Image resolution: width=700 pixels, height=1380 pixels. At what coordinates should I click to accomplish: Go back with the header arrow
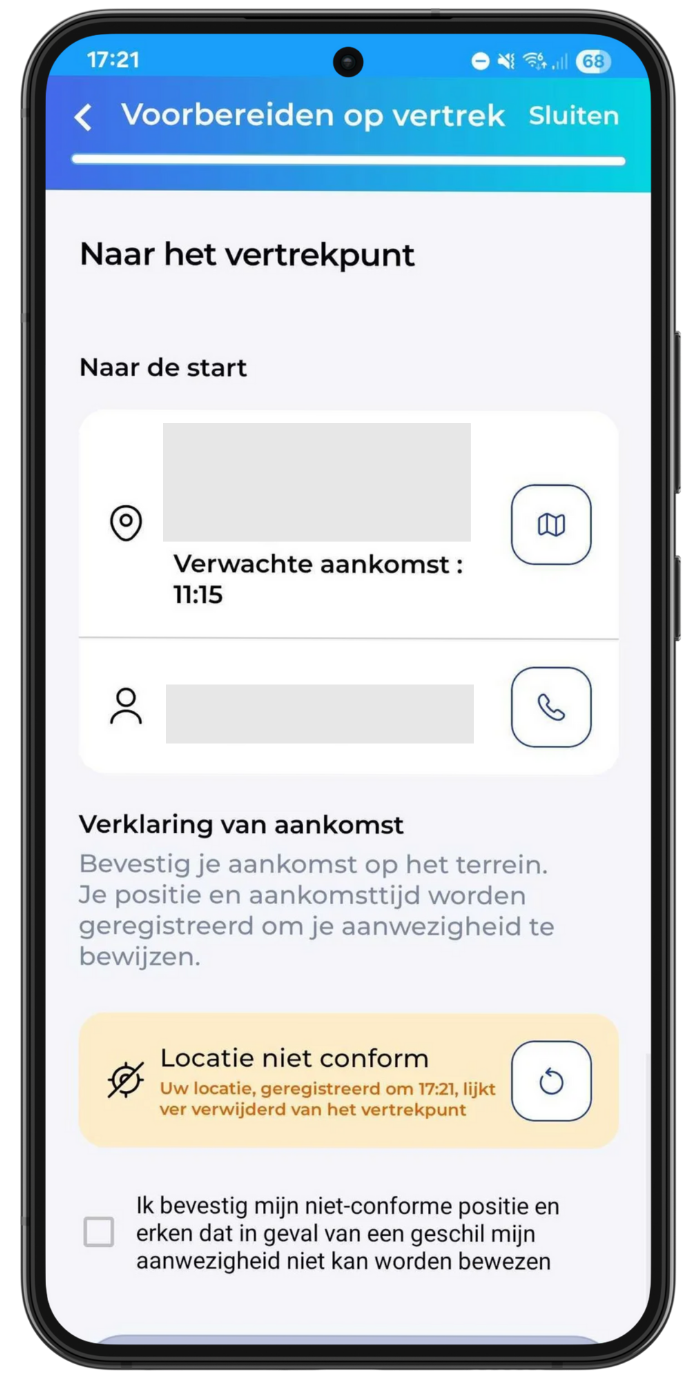coord(84,117)
